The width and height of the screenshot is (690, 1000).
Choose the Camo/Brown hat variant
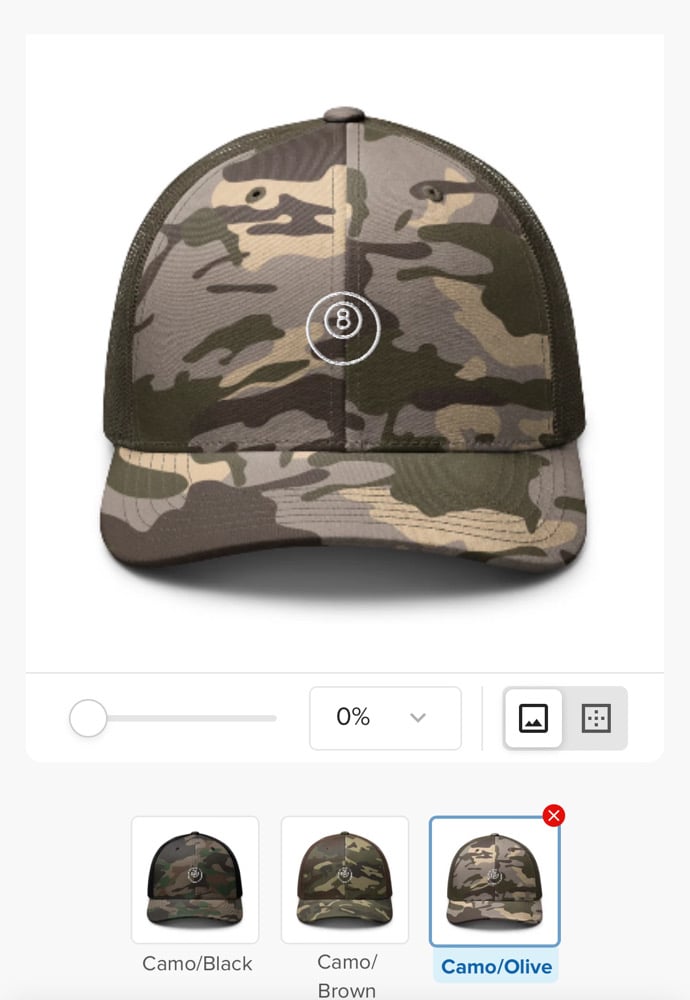click(345, 879)
